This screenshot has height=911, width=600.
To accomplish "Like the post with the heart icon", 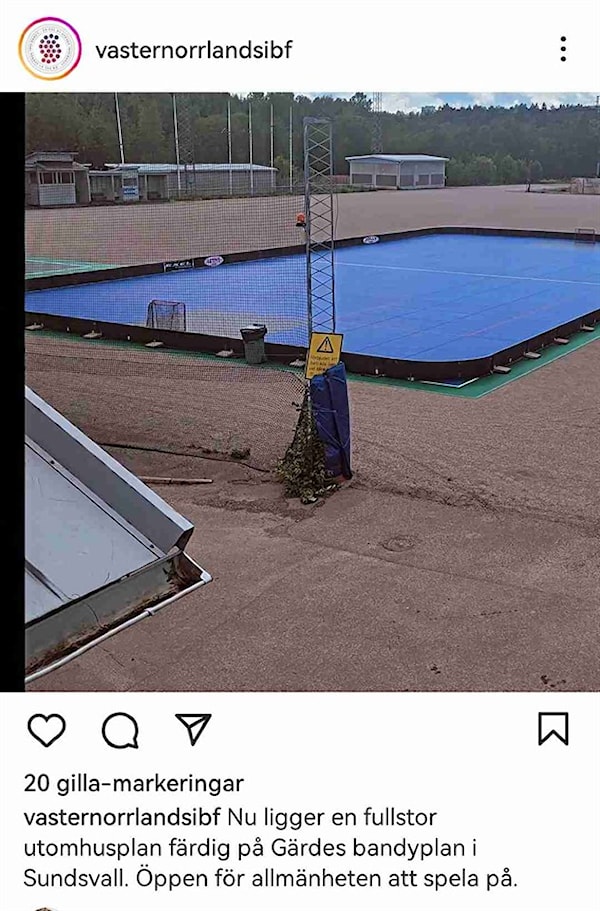I will coord(46,730).
